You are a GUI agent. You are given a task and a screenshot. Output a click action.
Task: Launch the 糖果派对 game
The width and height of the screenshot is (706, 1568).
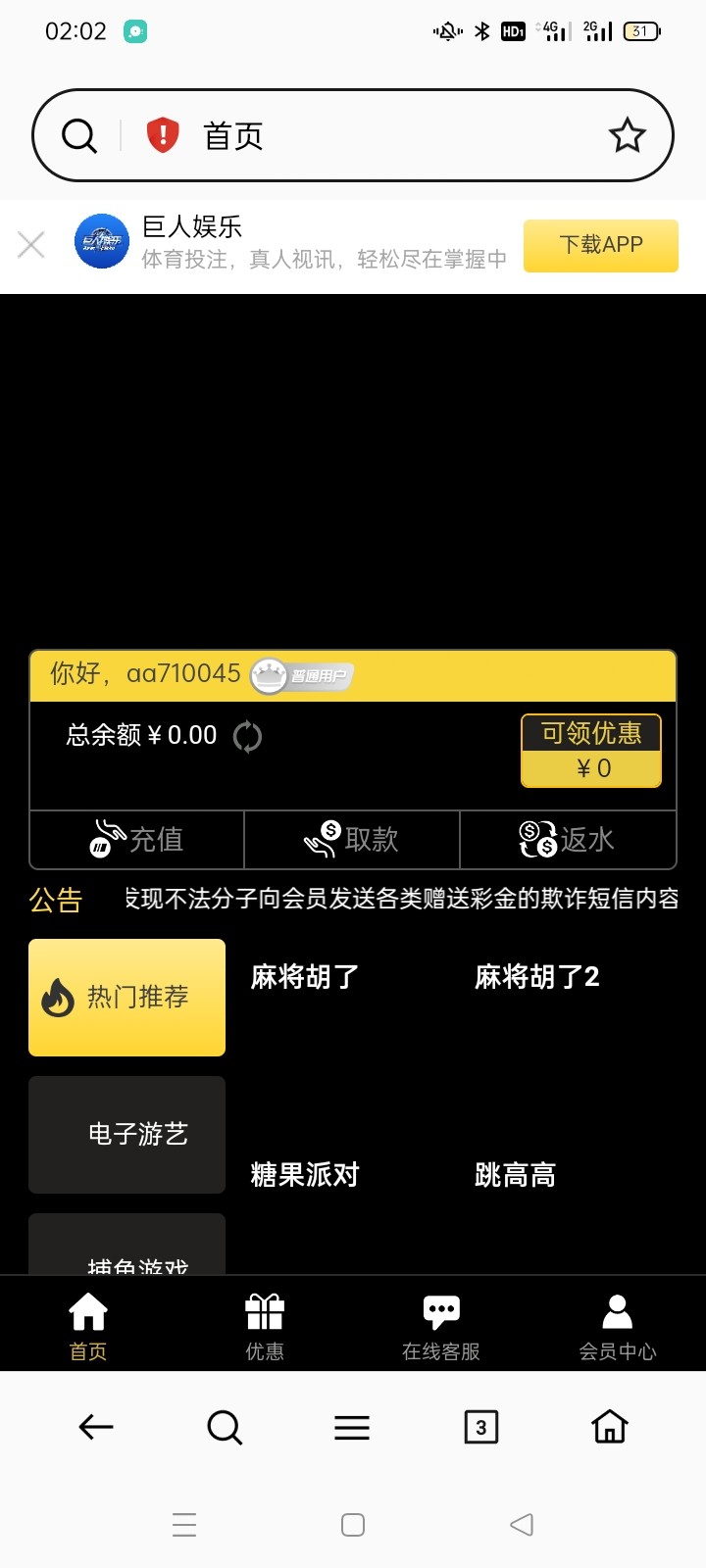click(x=305, y=1174)
